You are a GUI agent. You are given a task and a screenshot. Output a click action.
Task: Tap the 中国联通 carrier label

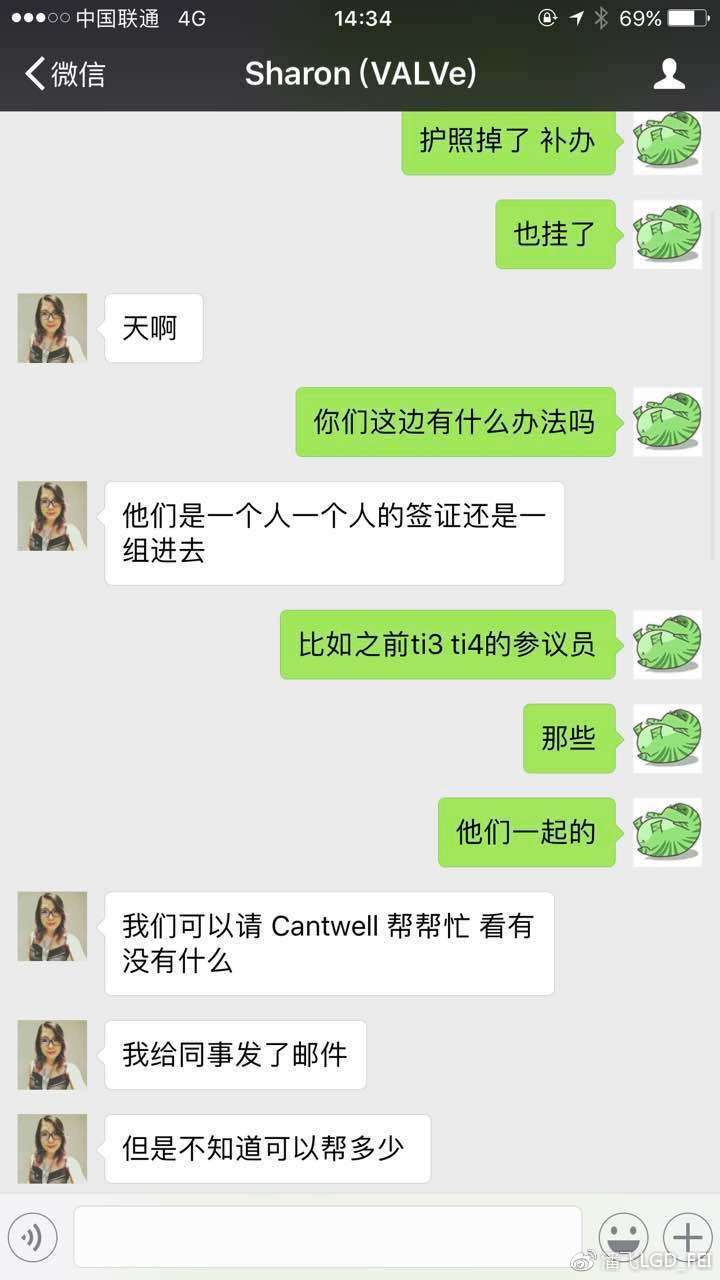pos(112,17)
